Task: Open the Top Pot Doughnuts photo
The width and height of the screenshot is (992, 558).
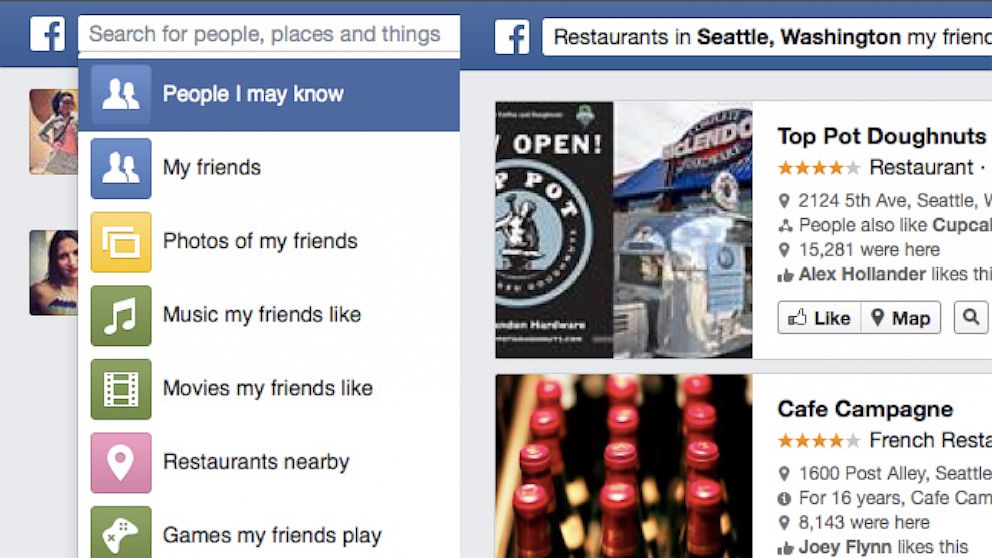Action: pos(623,229)
